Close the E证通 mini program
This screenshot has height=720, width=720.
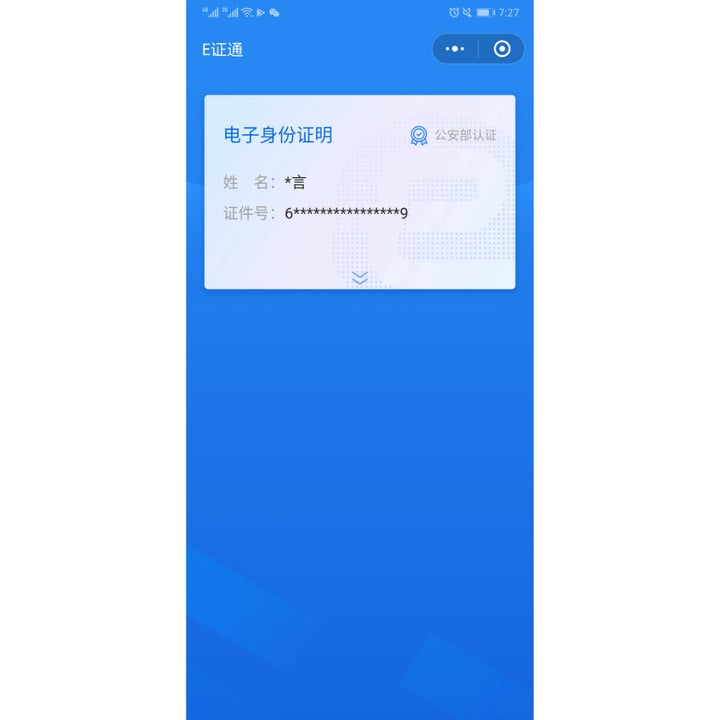pos(502,49)
